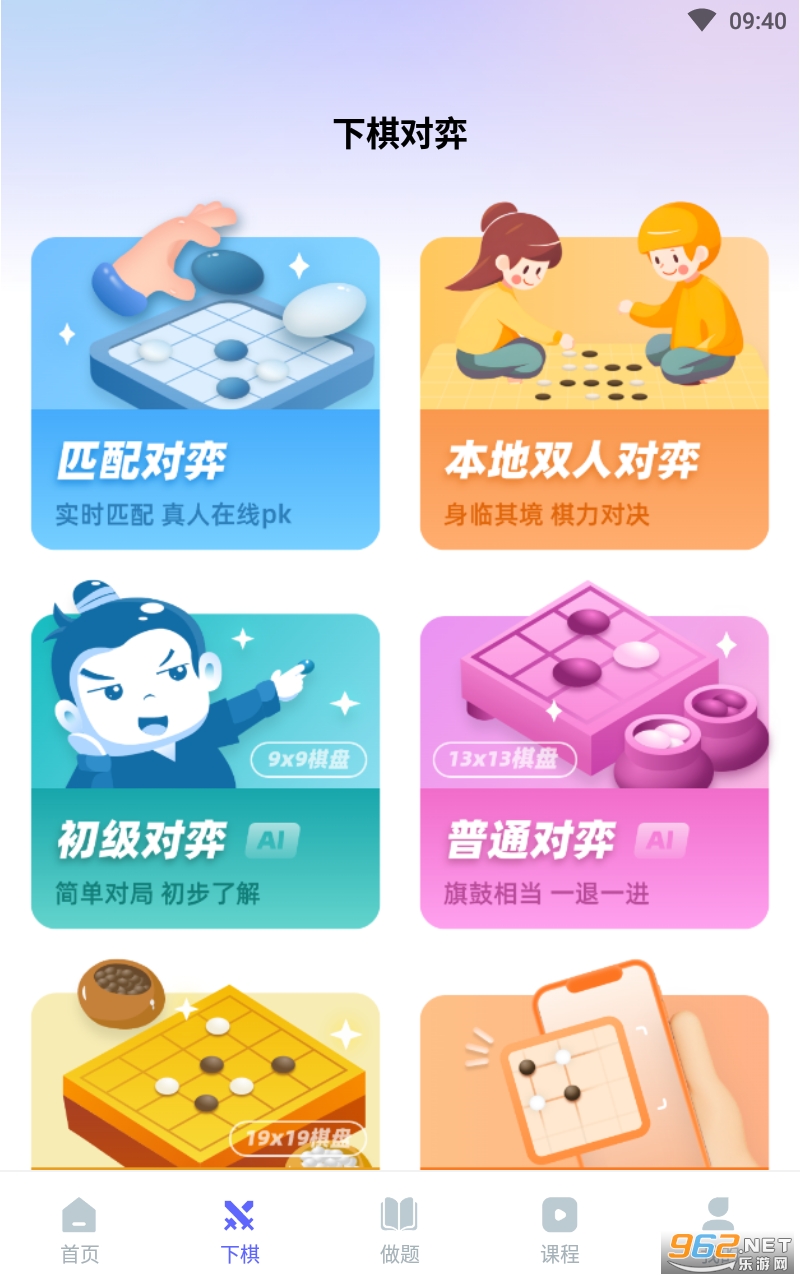Switch to the 课程 tab
This screenshot has height=1280, width=800.
pos(560,1230)
